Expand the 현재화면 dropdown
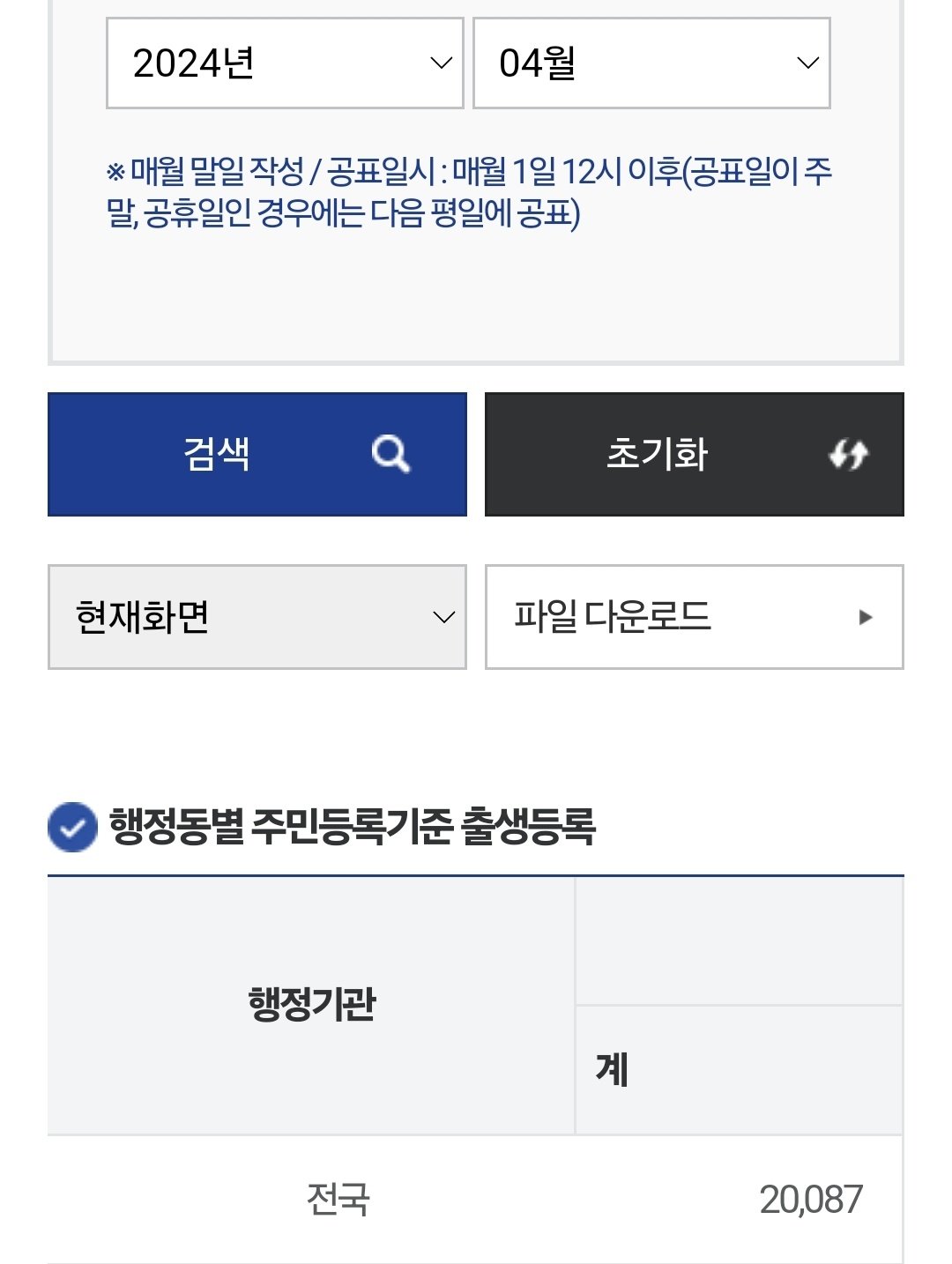Viewport: 952px width, 1264px height. click(x=257, y=617)
